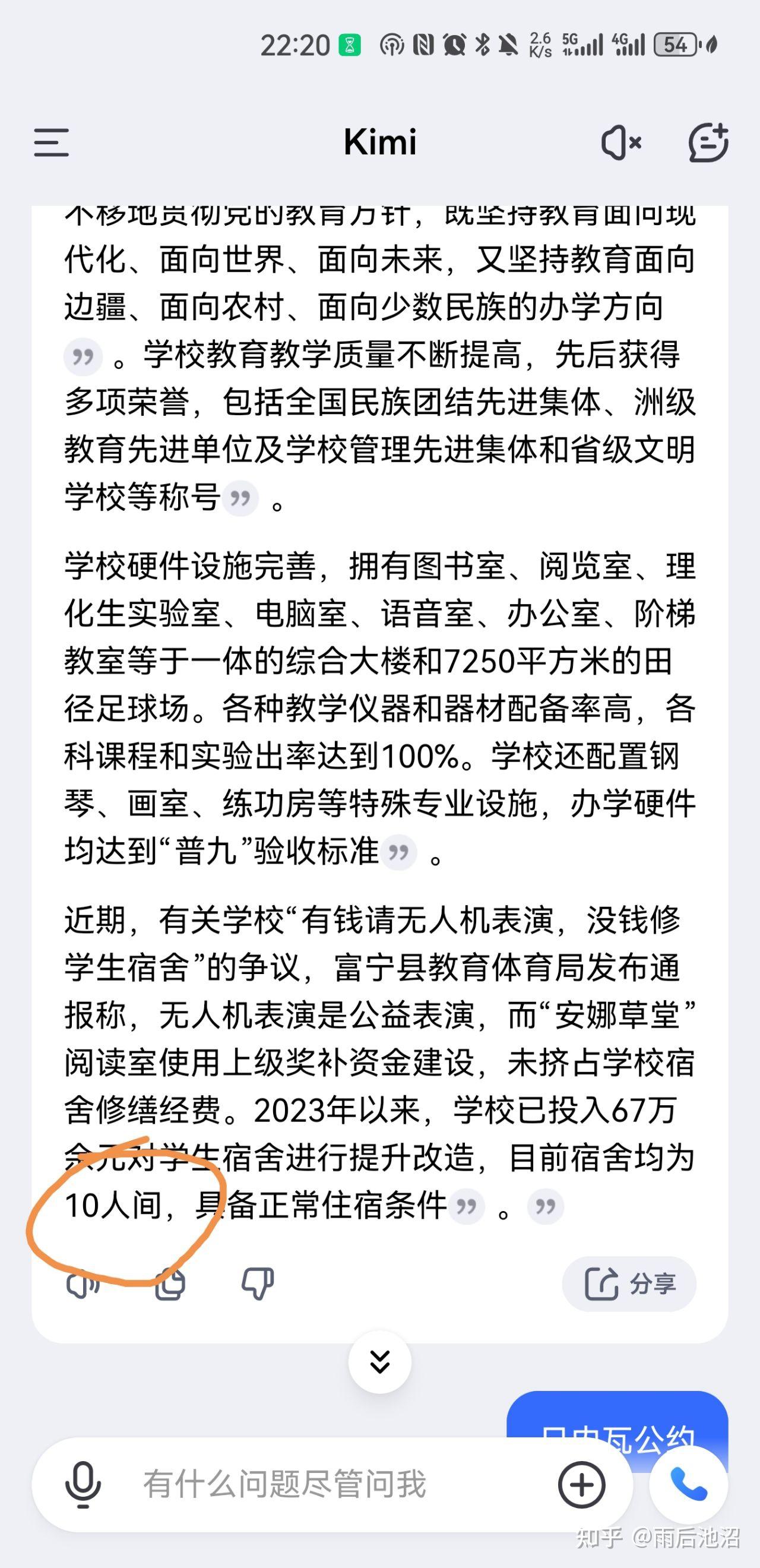
Task: Open citation after 验收标准
Action: [398, 852]
